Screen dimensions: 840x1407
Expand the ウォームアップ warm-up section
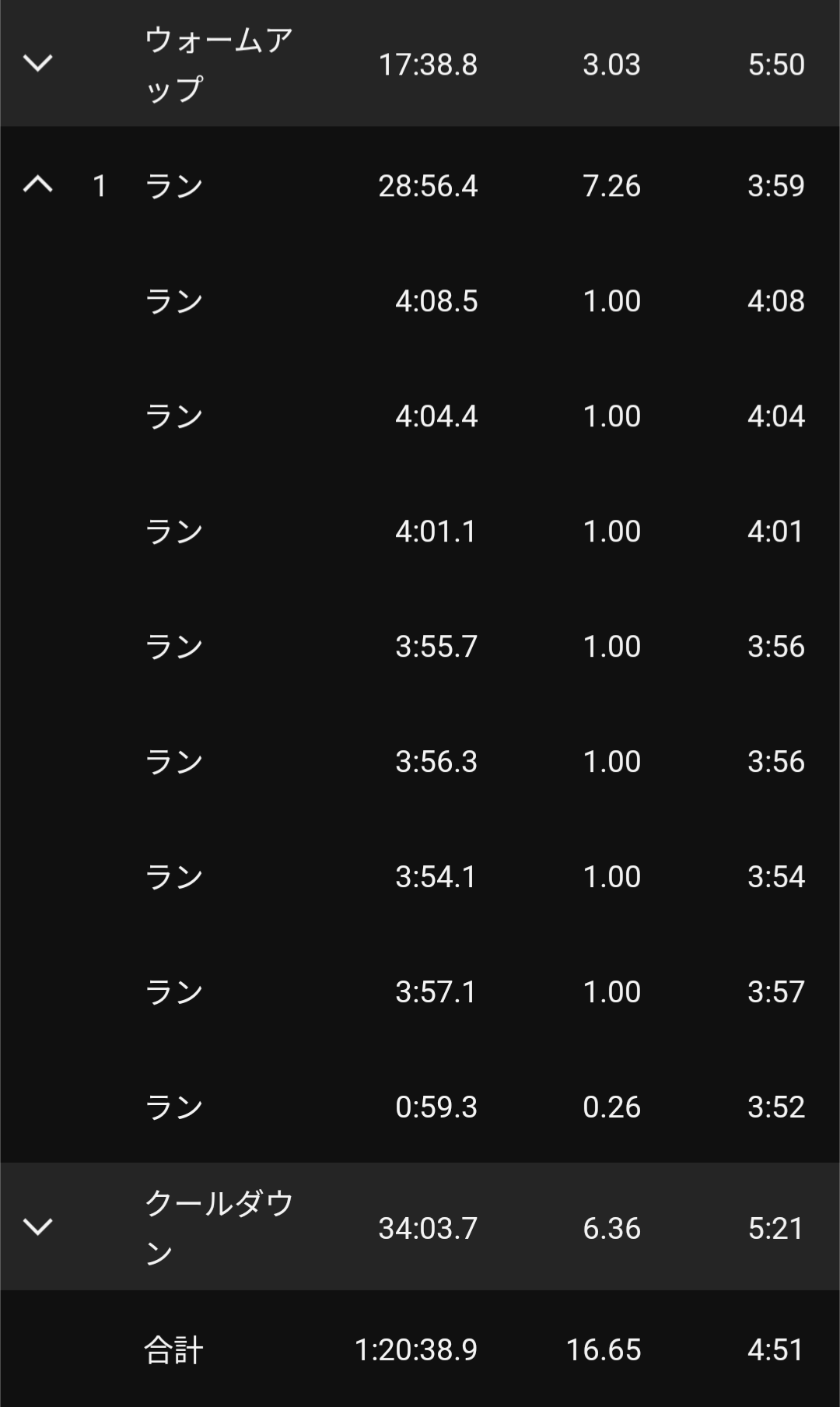coord(37,63)
